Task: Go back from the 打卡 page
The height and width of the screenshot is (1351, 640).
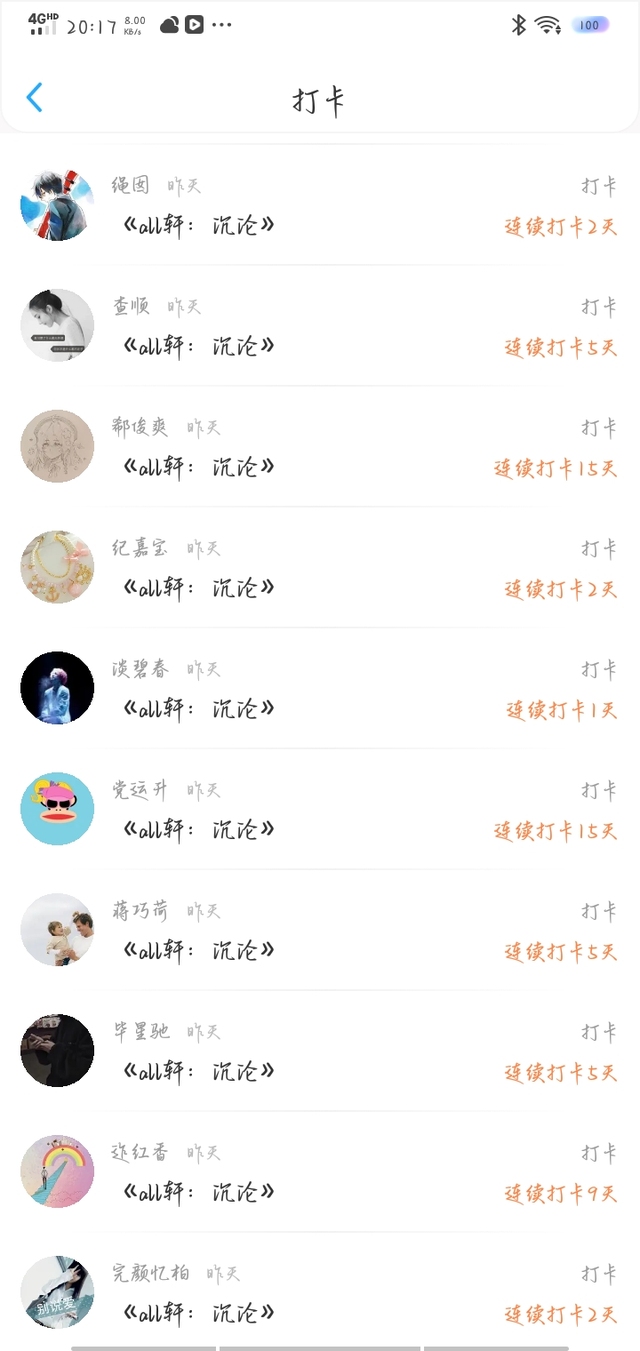Action: coord(35,98)
